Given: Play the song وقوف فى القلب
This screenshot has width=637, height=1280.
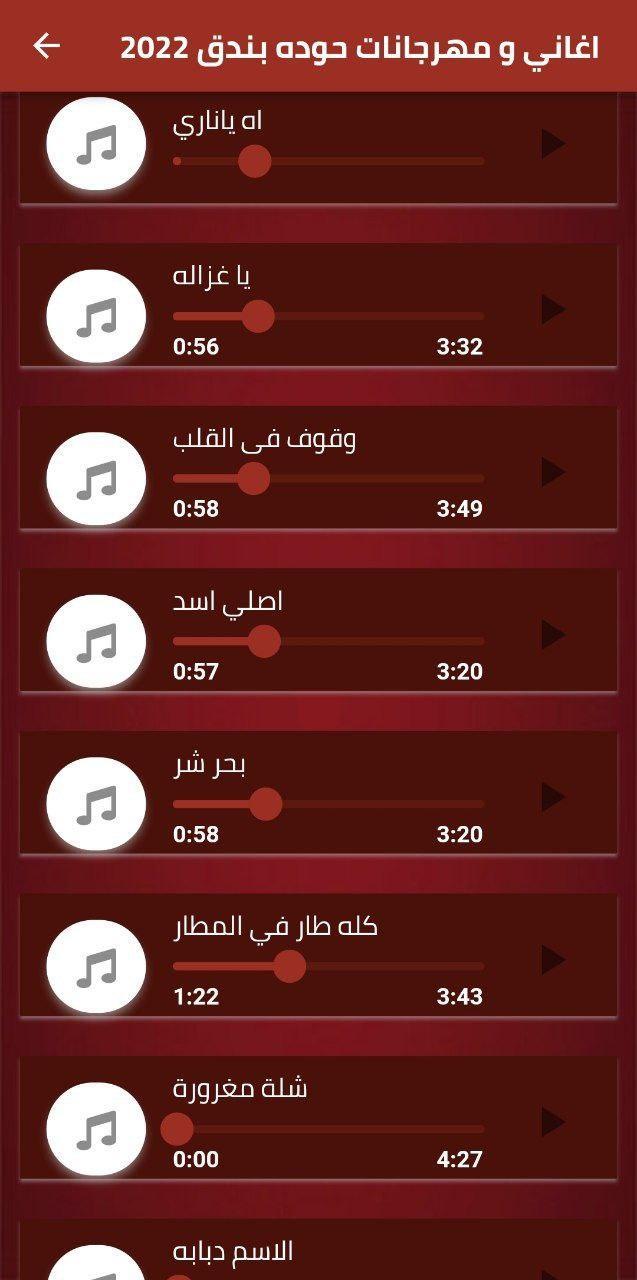Looking at the screenshot, I should [553, 472].
